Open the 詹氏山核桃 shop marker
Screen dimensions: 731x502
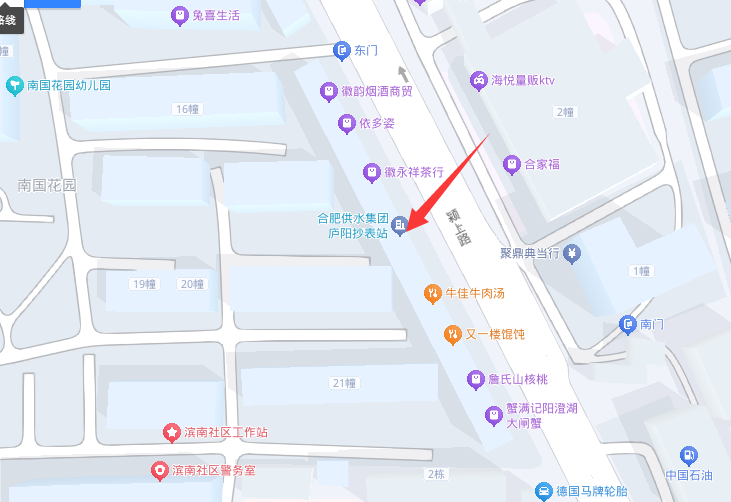point(475,379)
